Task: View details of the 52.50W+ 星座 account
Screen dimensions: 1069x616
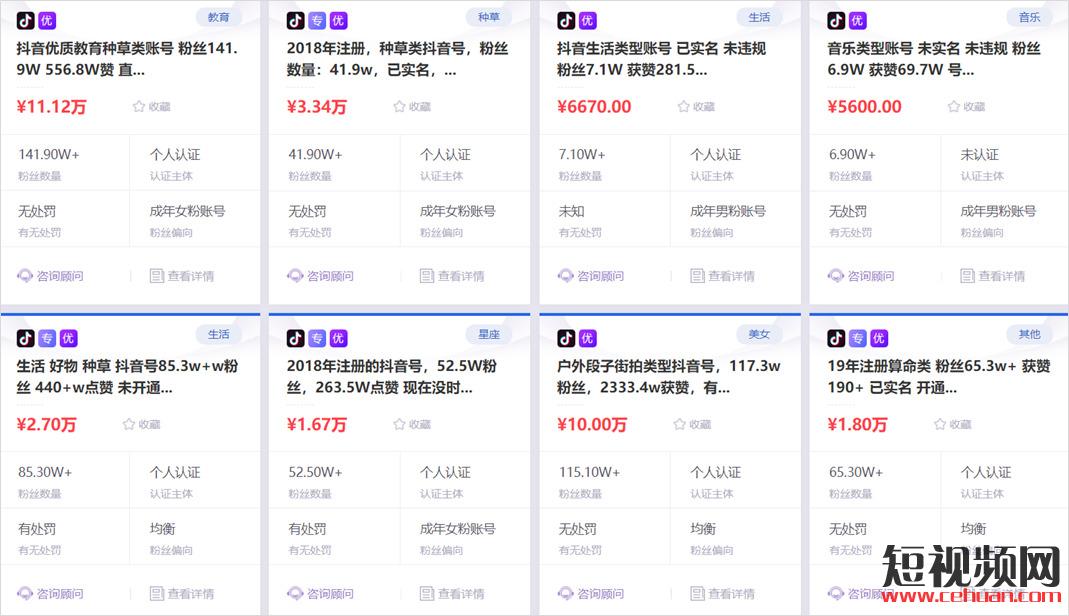Action: tap(452, 594)
